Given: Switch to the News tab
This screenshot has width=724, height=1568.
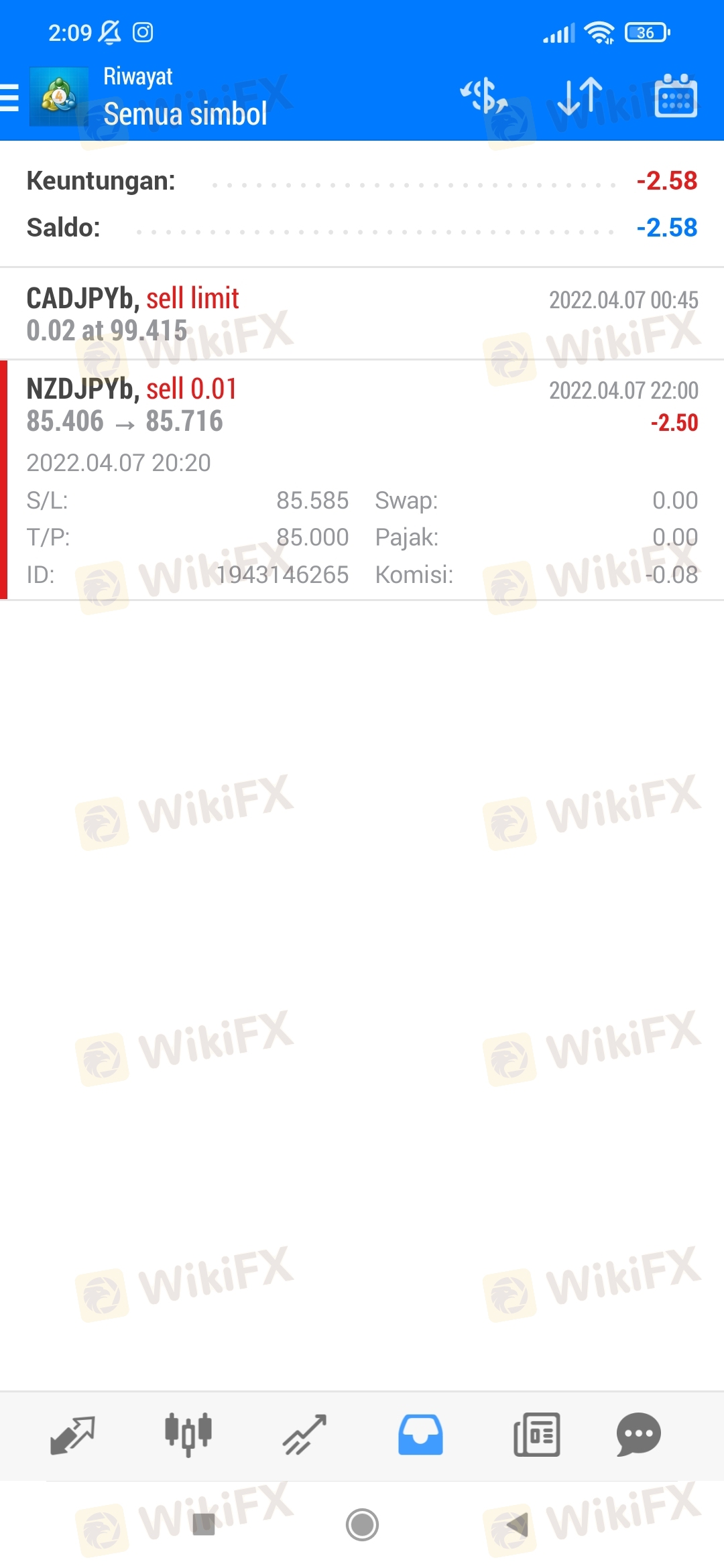Looking at the screenshot, I should [x=536, y=1435].
